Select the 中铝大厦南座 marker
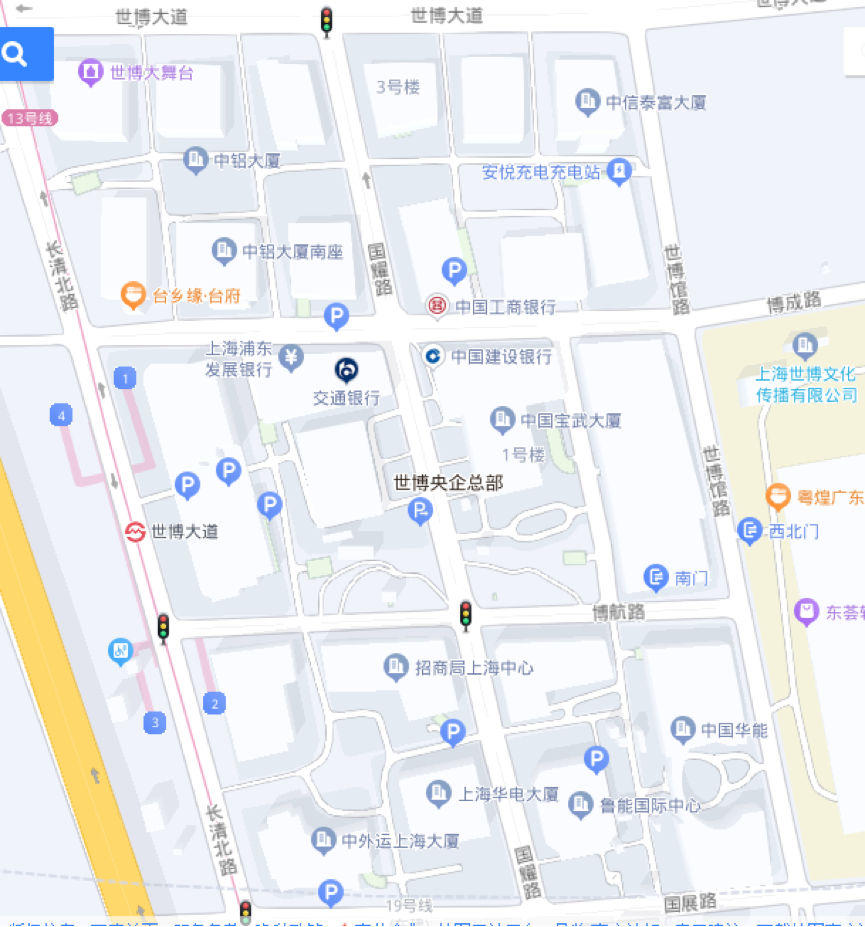Viewport: 865px width, 927px height. tap(224, 251)
